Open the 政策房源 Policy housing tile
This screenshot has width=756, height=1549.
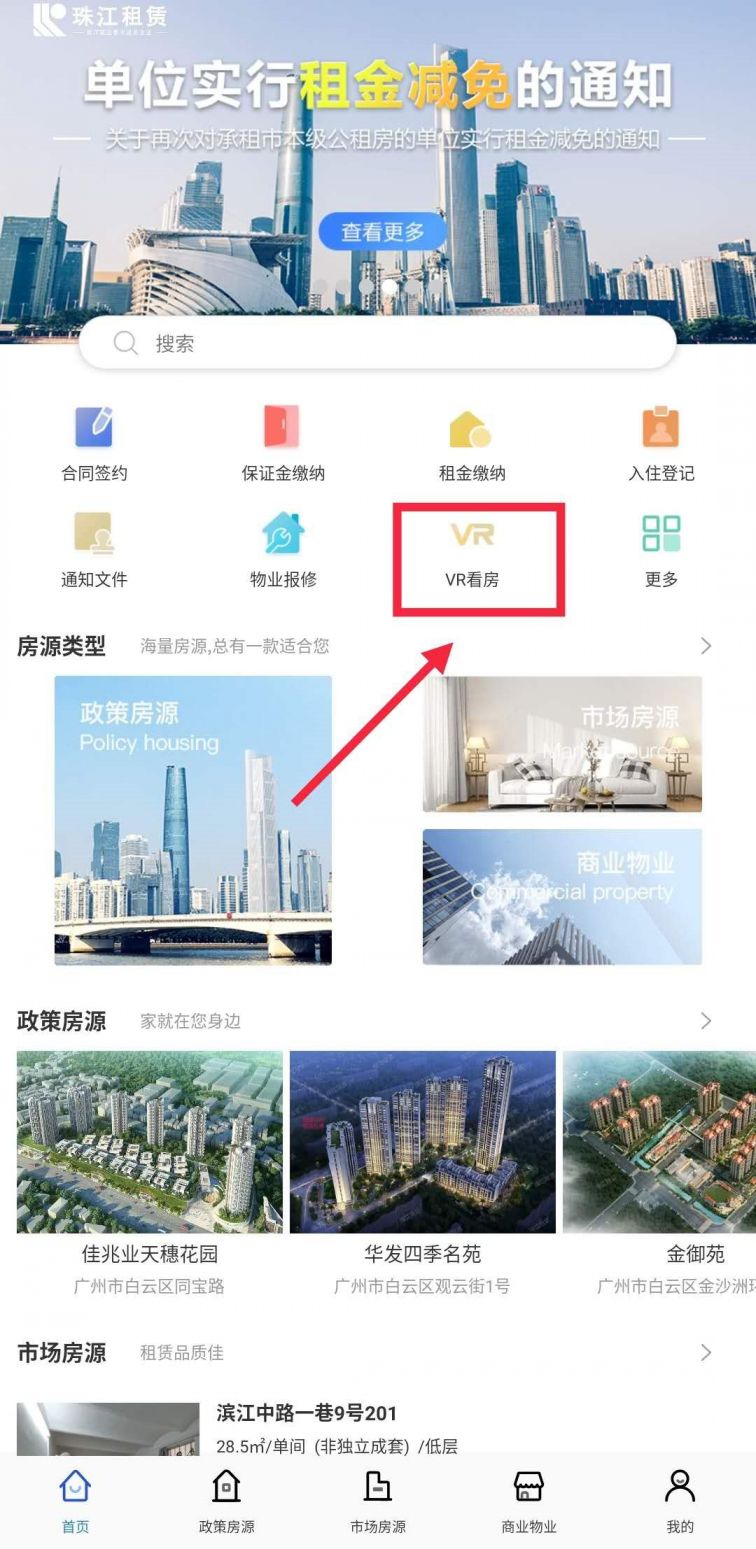pyautogui.click(x=193, y=819)
